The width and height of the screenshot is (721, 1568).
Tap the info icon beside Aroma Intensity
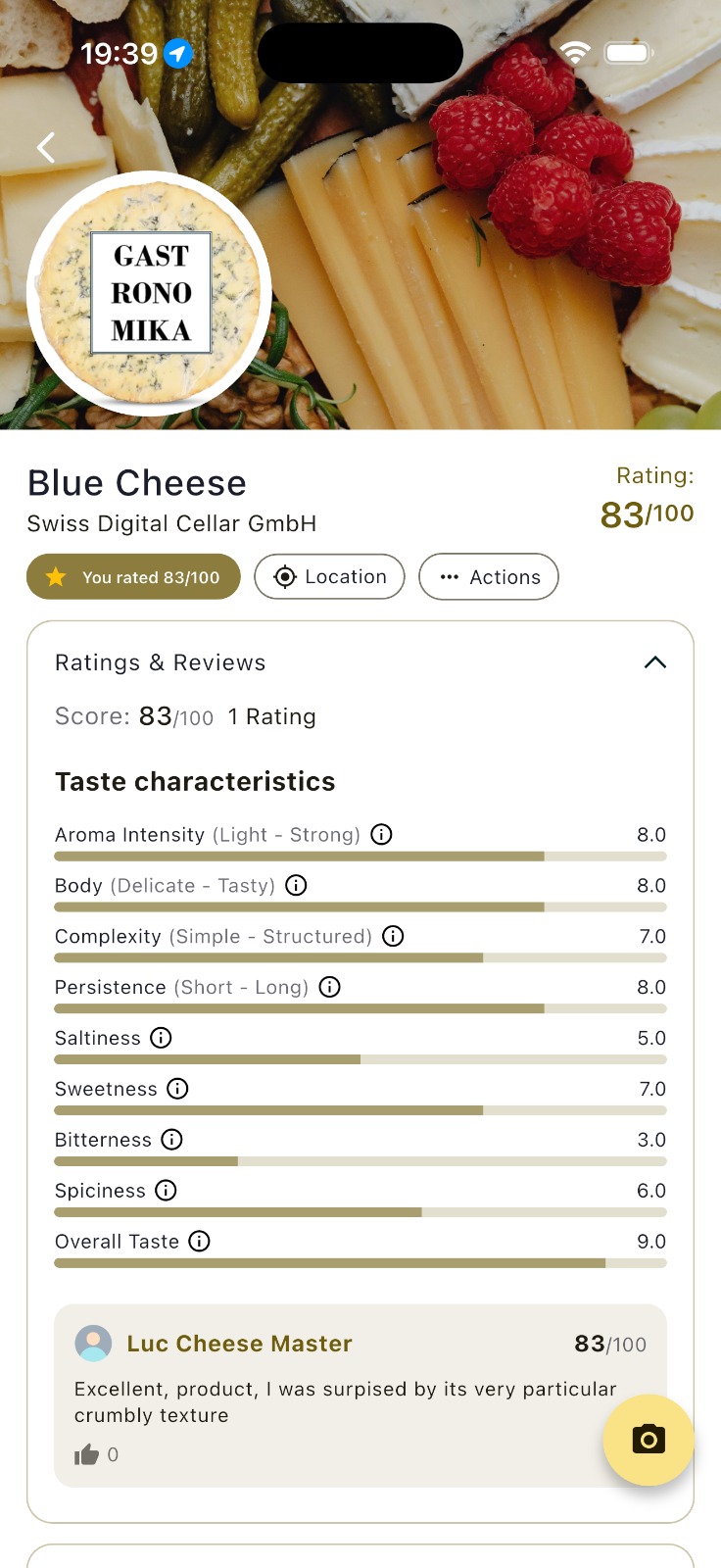(x=381, y=834)
